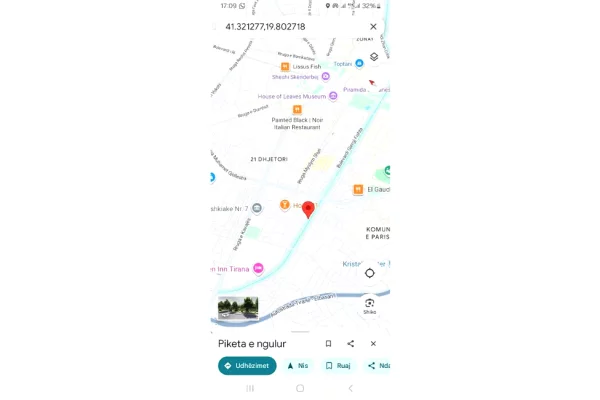This screenshot has width=600, height=400.
Task: Open the map layers selector
Action: point(374,57)
